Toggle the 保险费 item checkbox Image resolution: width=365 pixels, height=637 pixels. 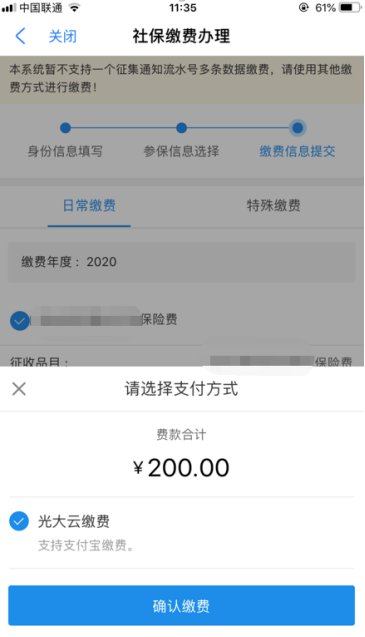point(20,321)
